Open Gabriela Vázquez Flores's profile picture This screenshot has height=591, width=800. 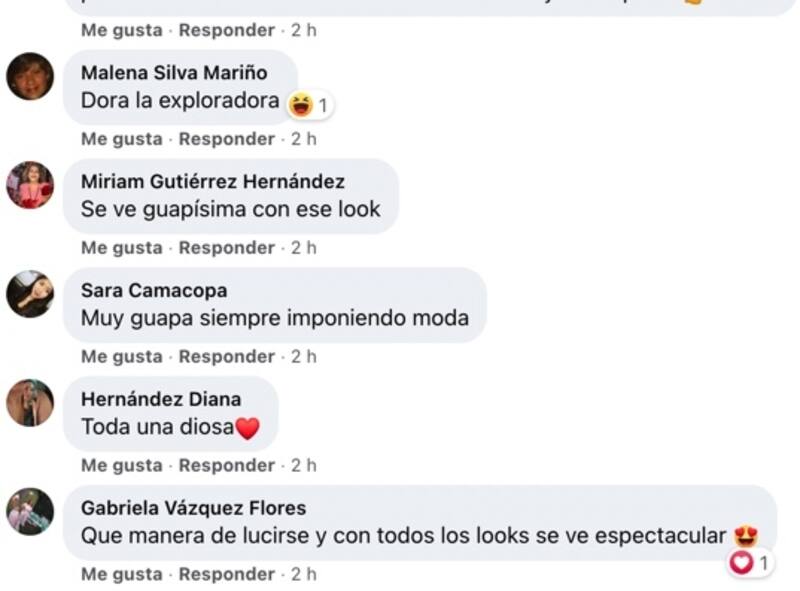(x=30, y=512)
